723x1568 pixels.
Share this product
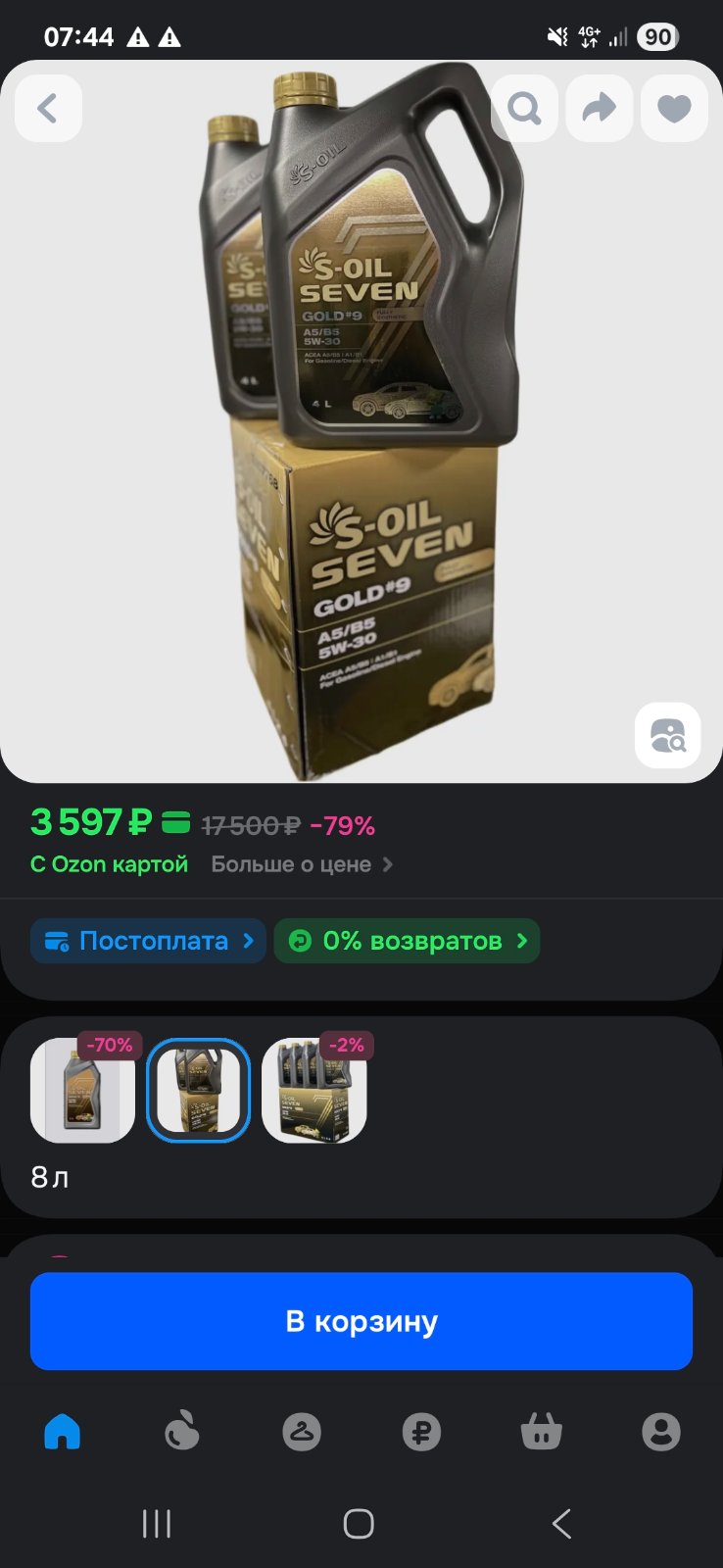click(600, 108)
